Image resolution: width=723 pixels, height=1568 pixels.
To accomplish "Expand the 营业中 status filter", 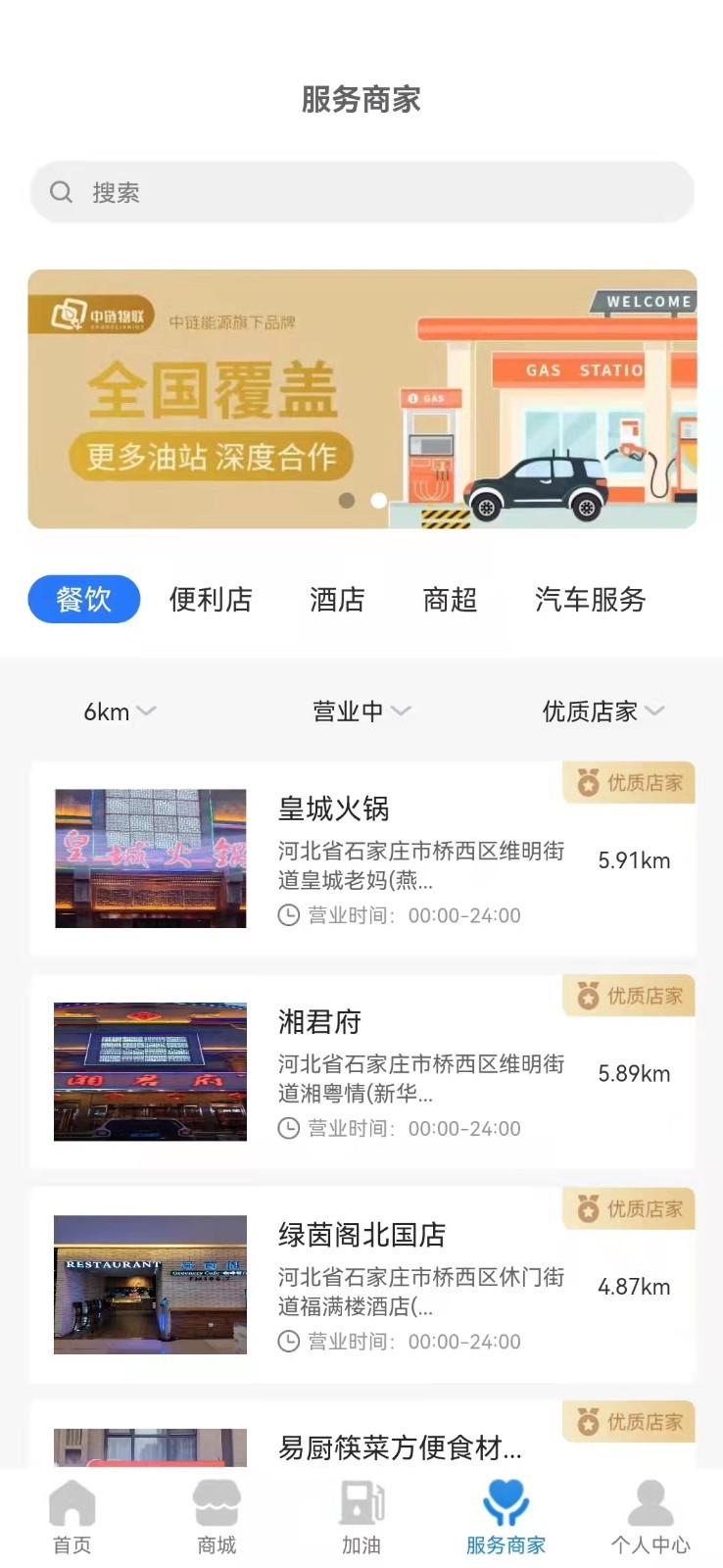I will [x=361, y=711].
